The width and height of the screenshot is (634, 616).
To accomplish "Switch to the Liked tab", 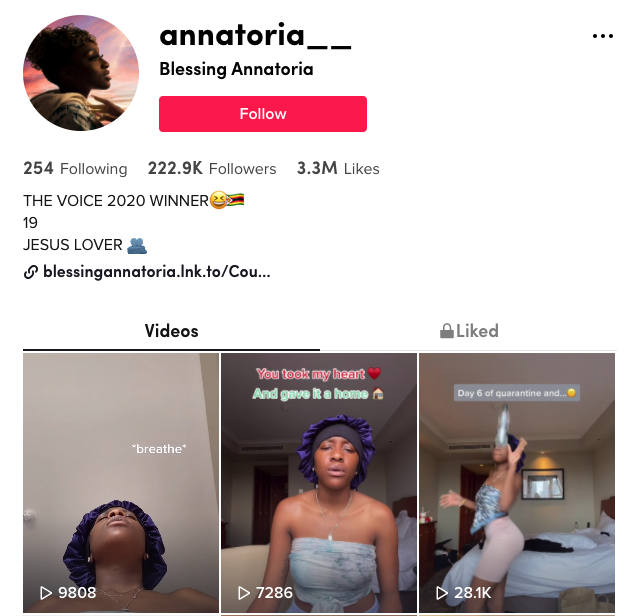I will click(x=469, y=331).
